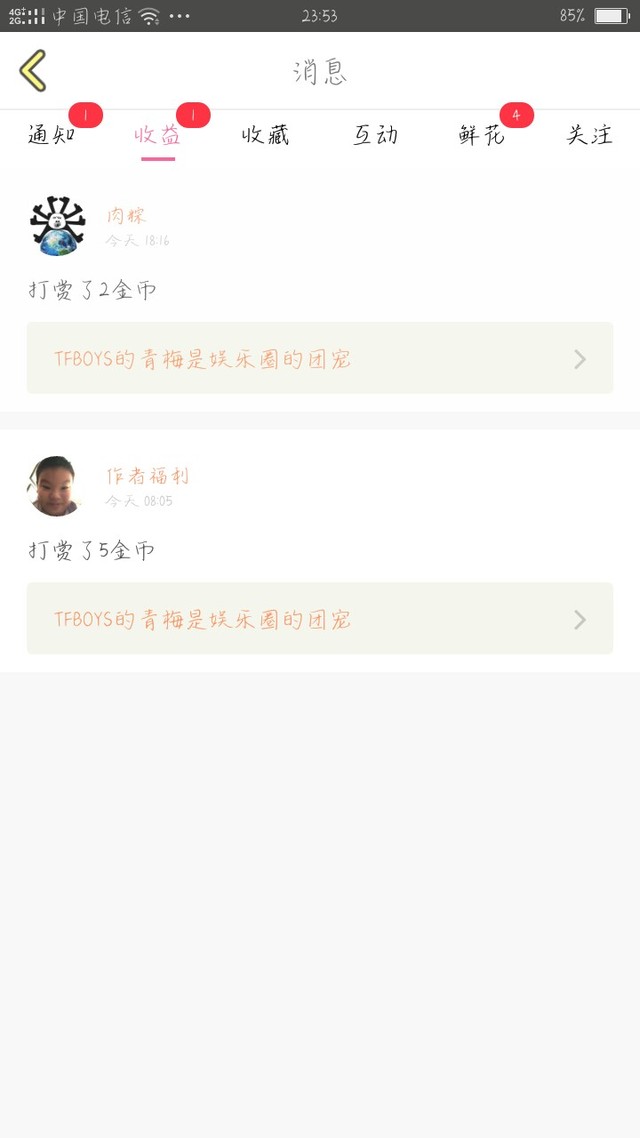Image resolution: width=640 pixels, height=1138 pixels.
Task: View the 鲜花 tab
Action: 482,135
